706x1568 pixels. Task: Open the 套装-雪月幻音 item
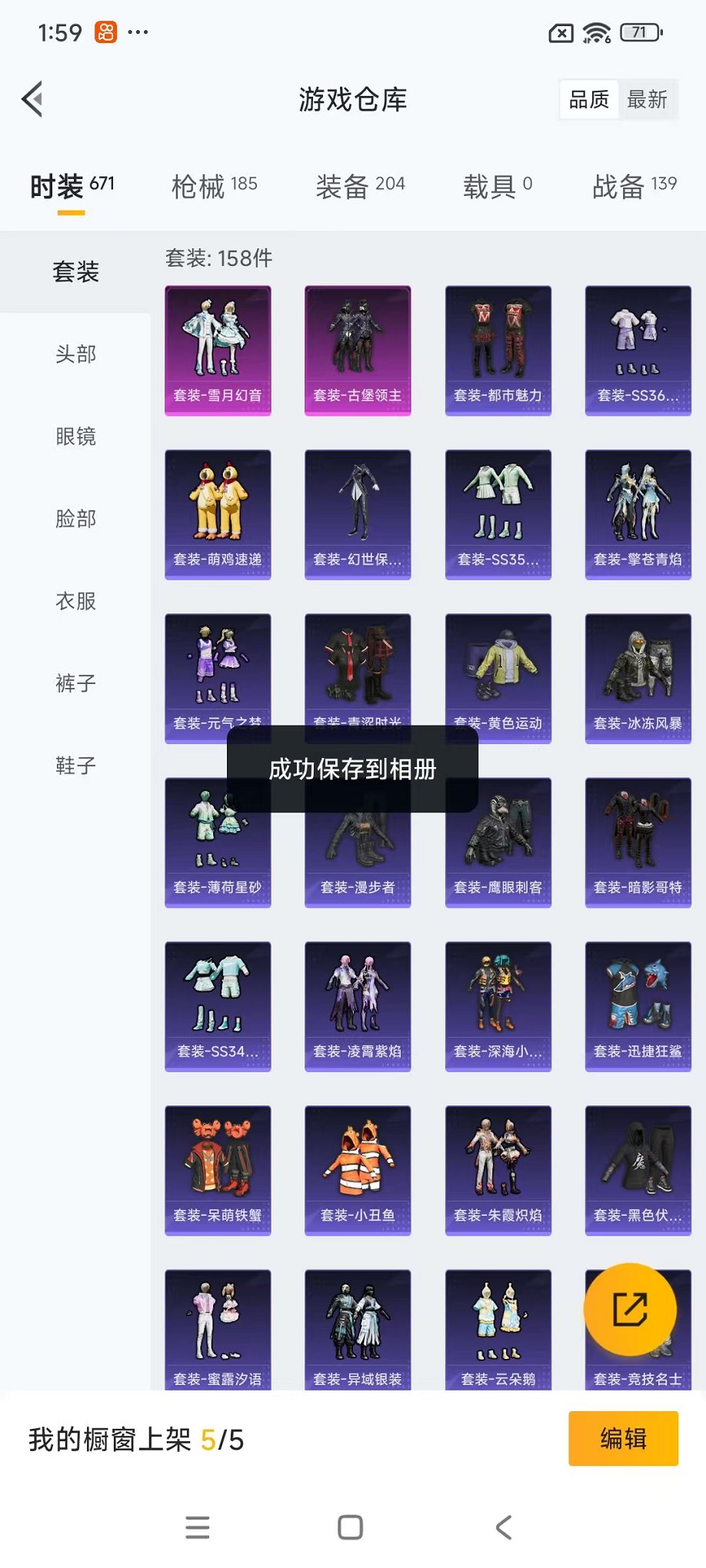[x=218, y=350]
